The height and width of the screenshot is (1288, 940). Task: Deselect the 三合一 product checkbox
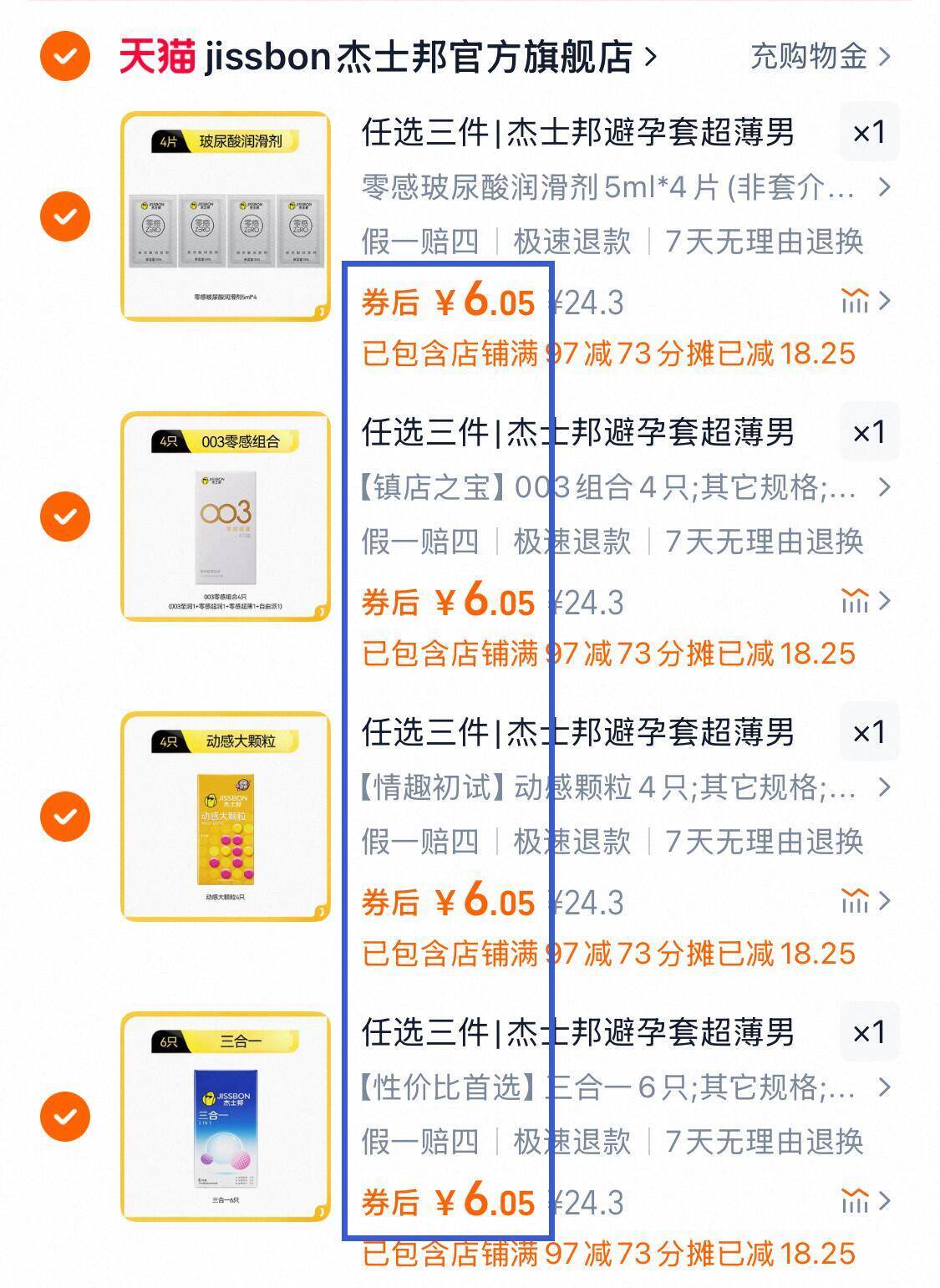click(x=64, y=1116)
